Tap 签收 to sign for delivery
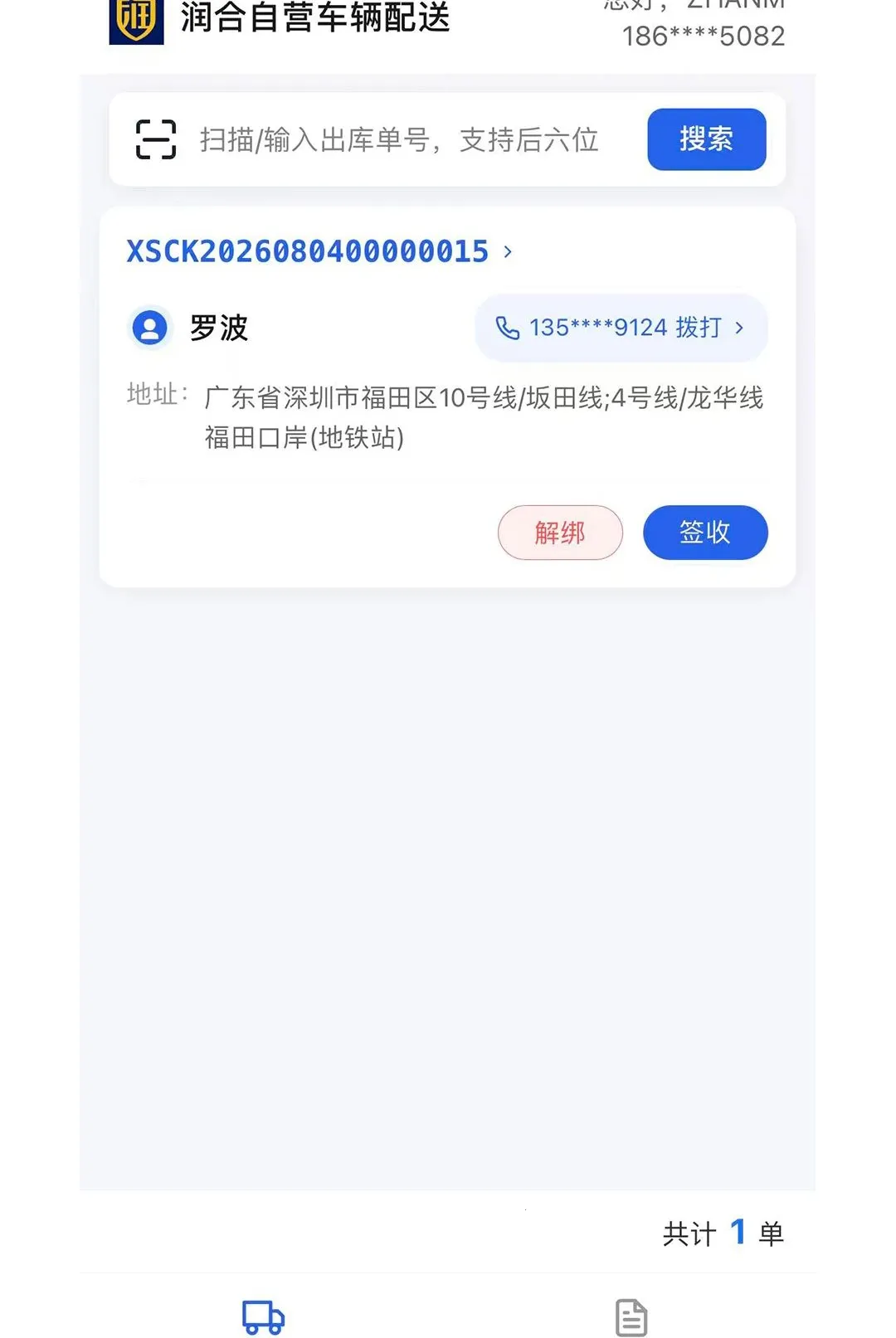 [705, 533]
